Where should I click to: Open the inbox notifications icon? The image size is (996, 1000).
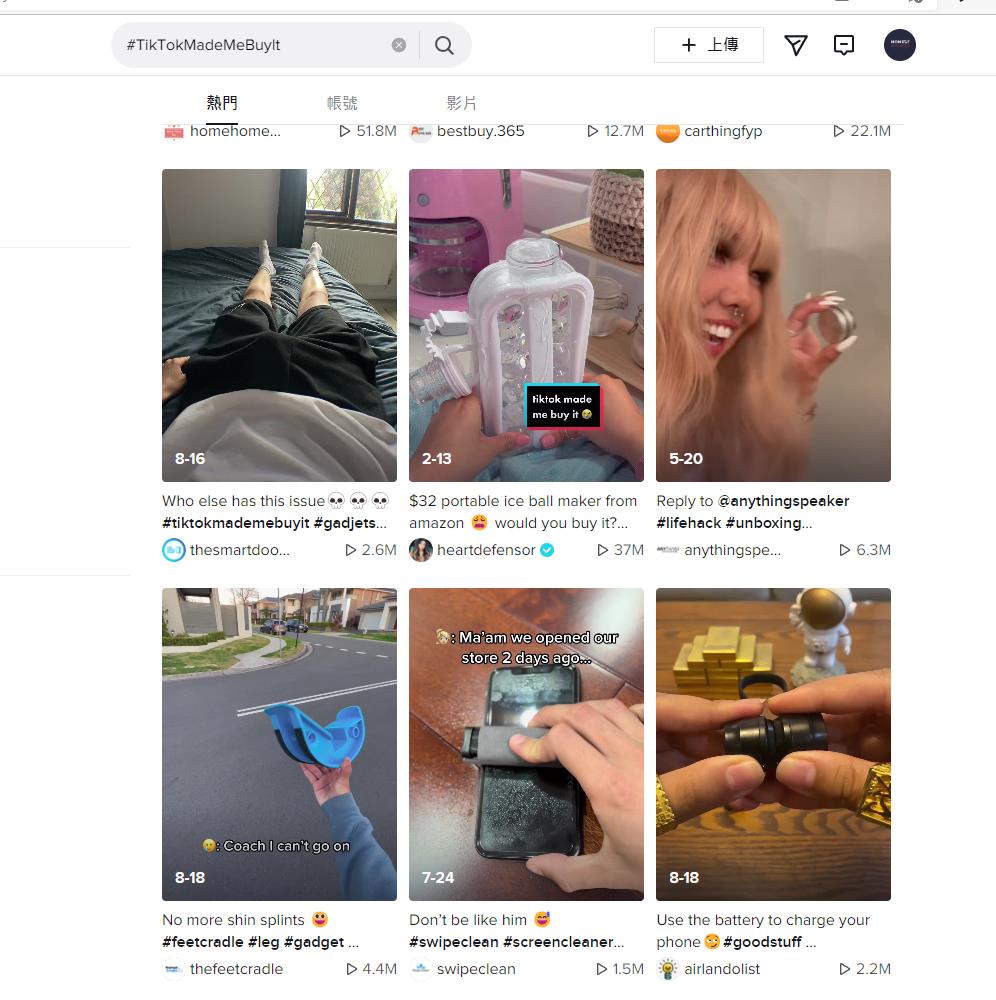pos(844,45)
